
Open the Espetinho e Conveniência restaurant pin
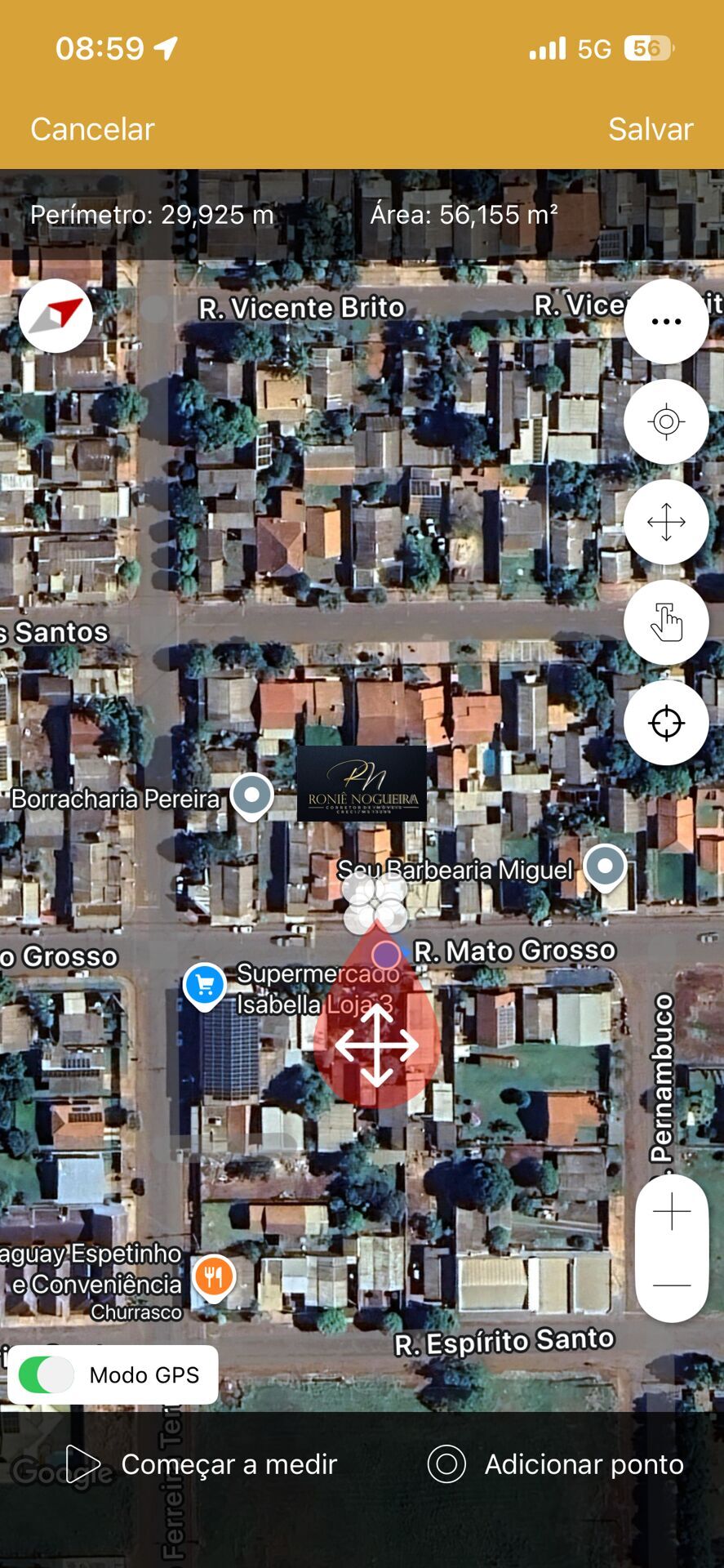215,1277
